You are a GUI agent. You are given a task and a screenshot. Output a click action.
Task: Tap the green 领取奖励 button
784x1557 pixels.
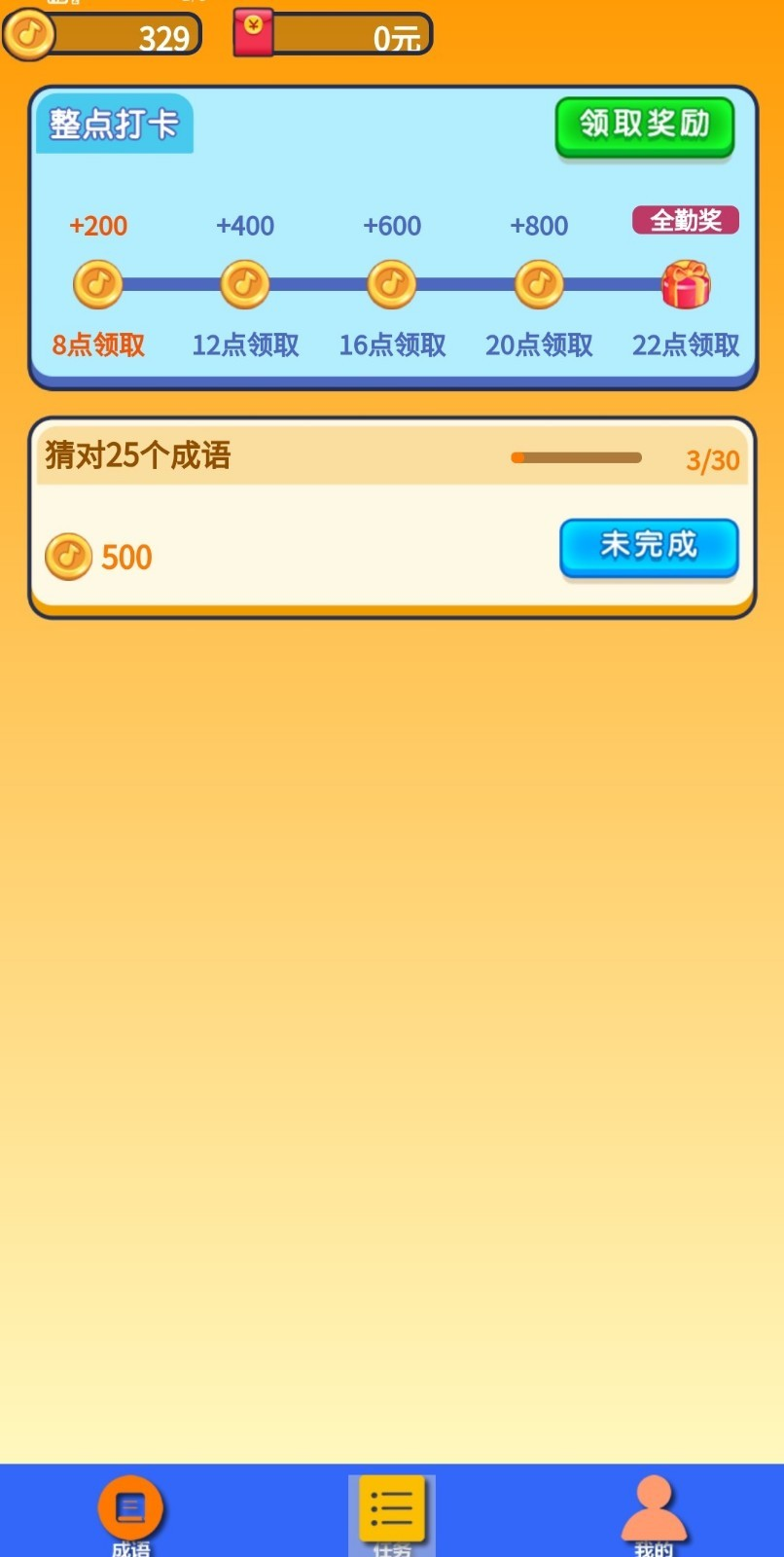(x=644, y=126)
